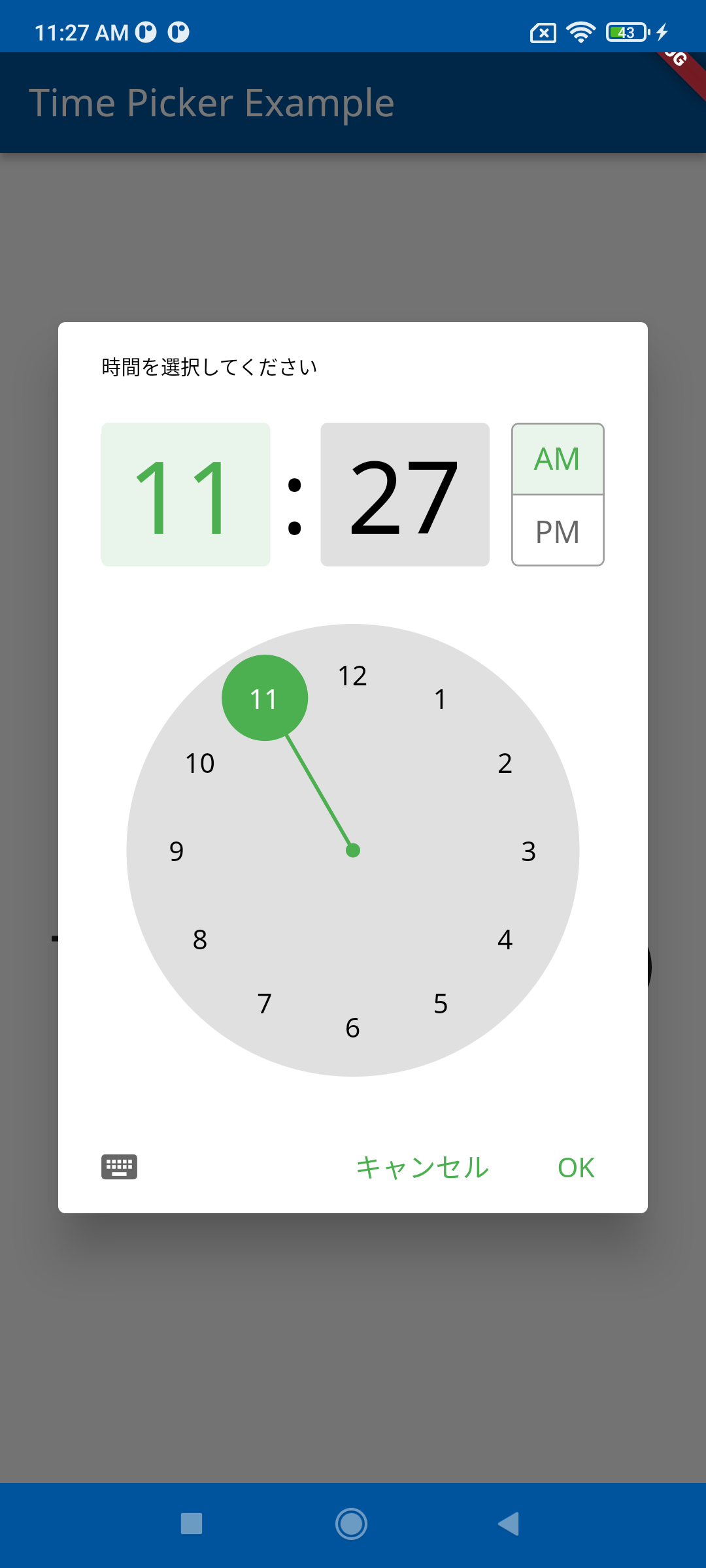The height and width of the screenshot is (1568, 706).
Task: Select hour 10 on the dial
Action: pos(200,763)
